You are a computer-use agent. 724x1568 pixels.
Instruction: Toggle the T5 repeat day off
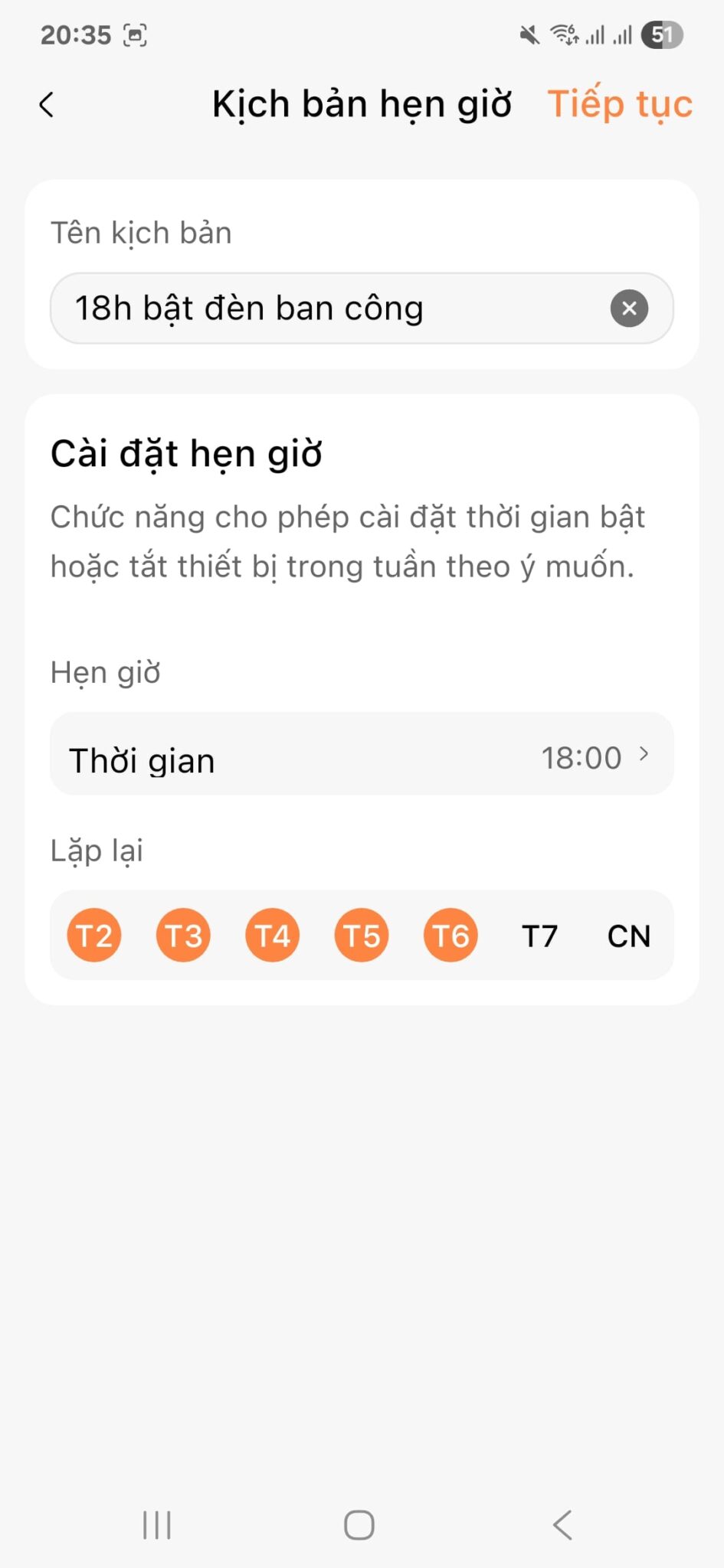[x=360, y=935]
